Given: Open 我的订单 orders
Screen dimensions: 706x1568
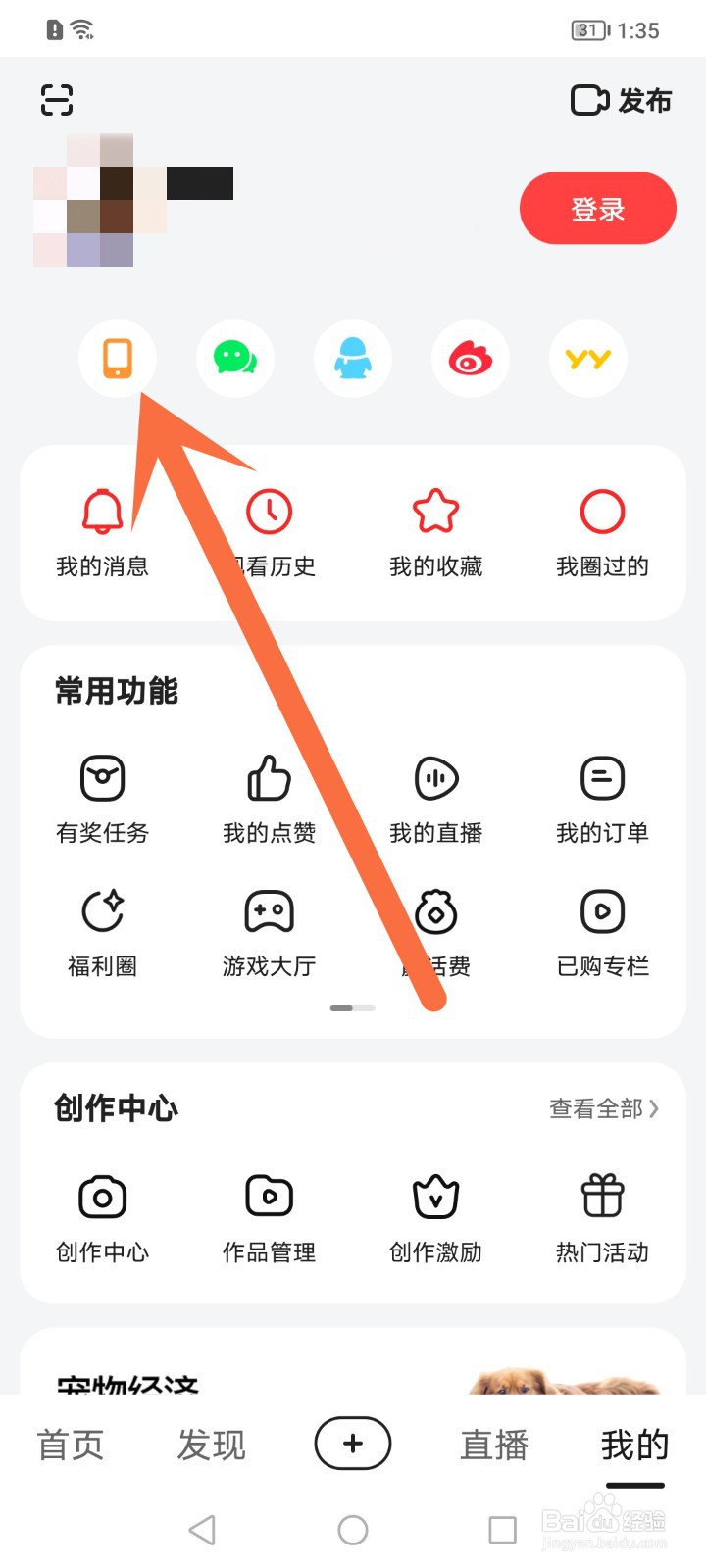Looking at the screenshot, I should pyautogui.click(x=602, y=800).
